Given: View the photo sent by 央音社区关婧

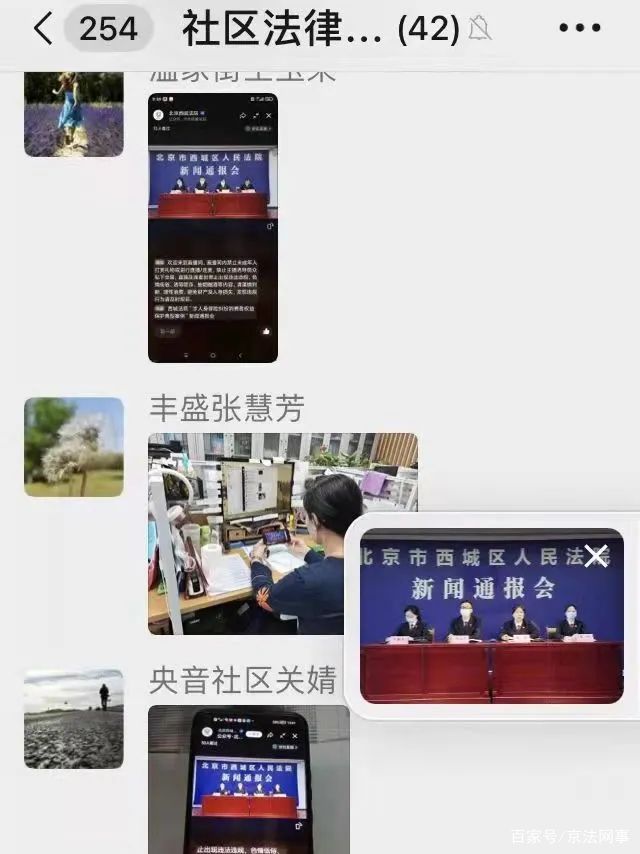Looking at the screenshot, I should pyautogui.click(x=249, y=778).
